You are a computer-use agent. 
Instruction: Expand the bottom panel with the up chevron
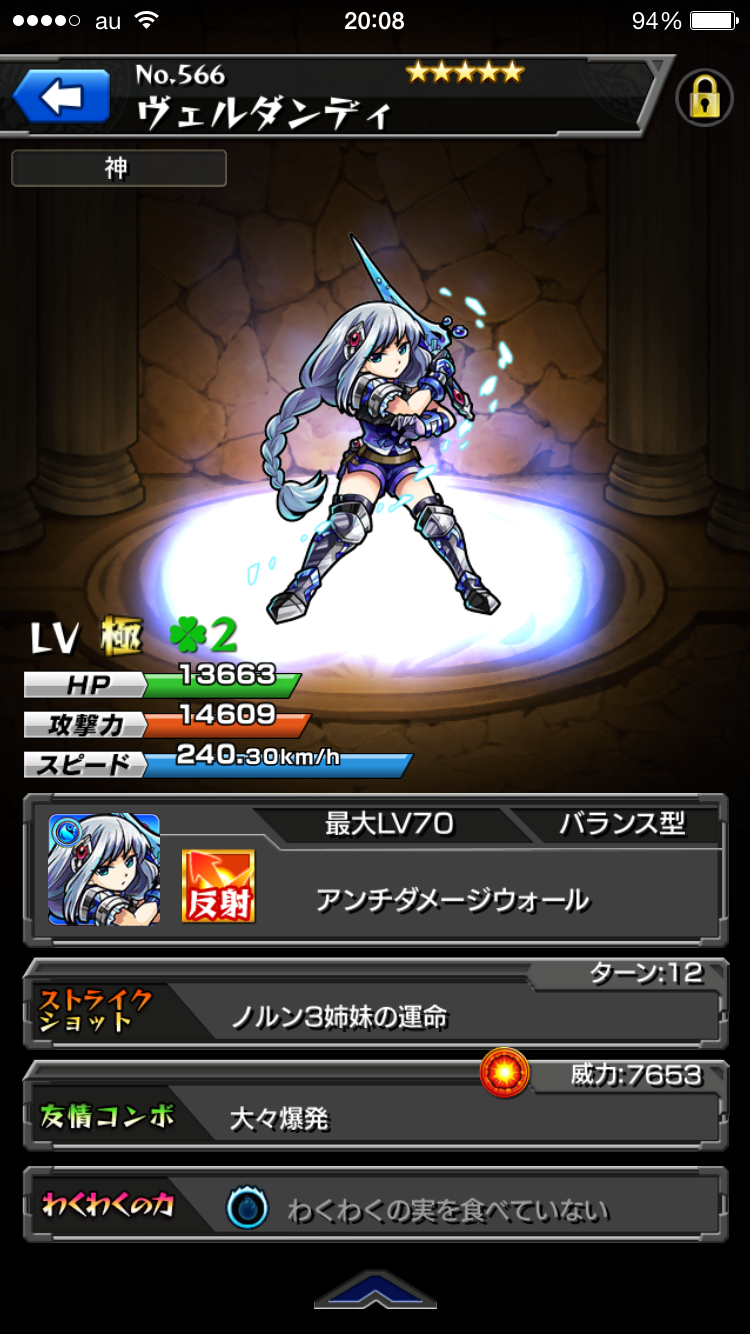point(375,1290)
